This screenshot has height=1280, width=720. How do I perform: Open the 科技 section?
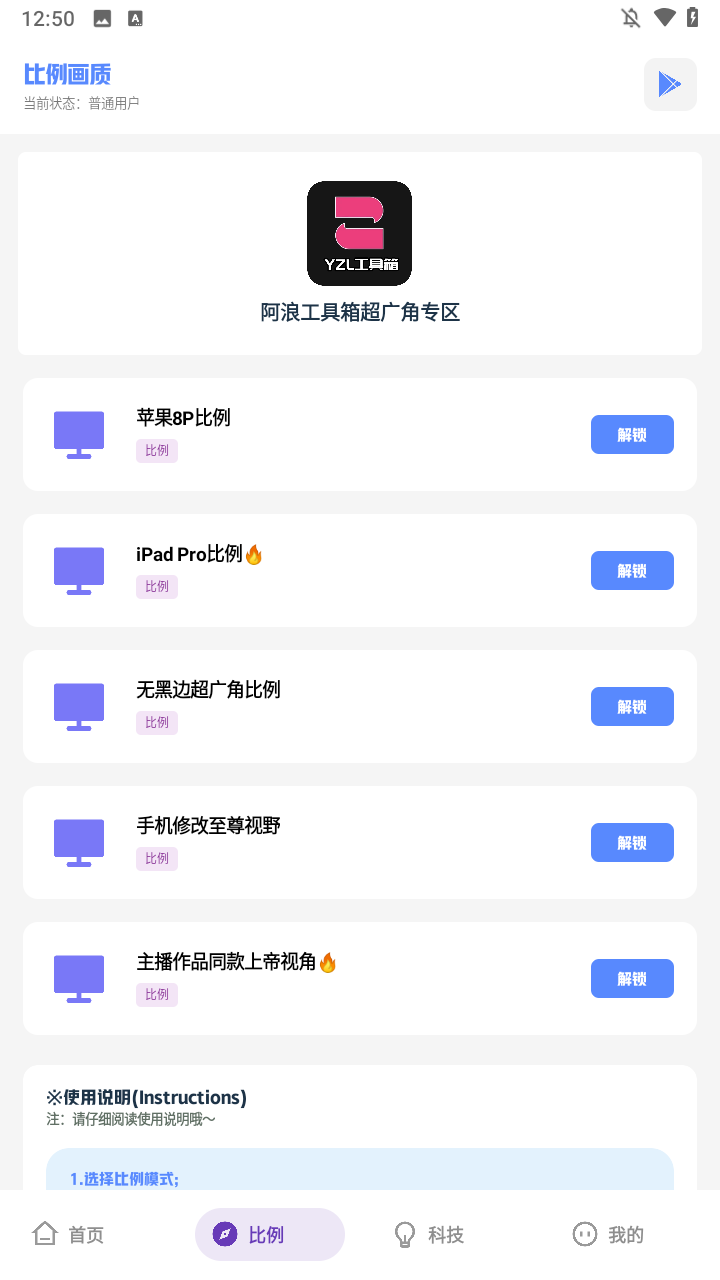[428, 1232]
